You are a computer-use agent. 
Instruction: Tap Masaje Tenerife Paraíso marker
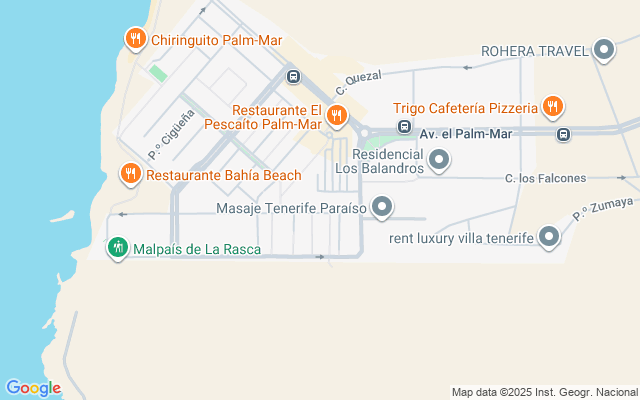point(382,208)
